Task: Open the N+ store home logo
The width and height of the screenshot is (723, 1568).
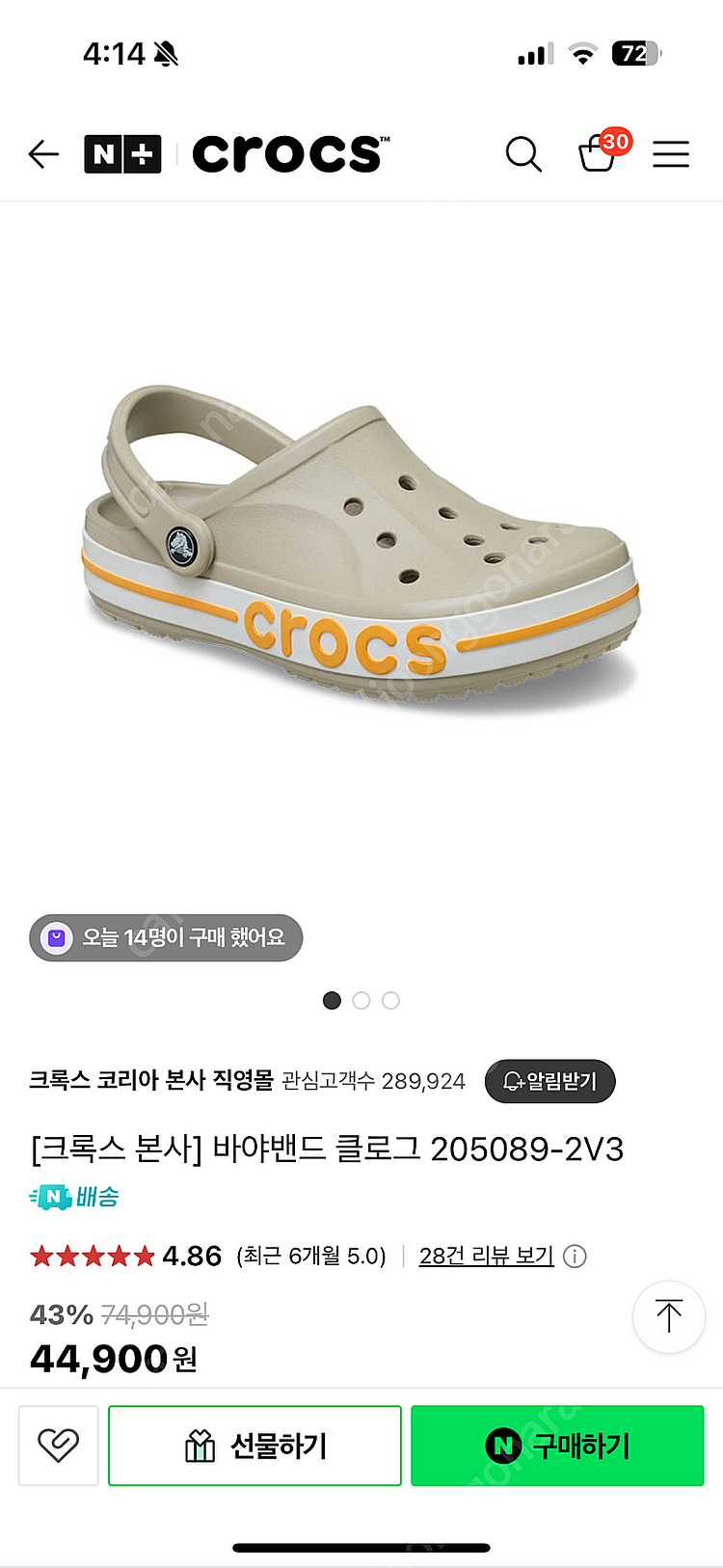Action: coord(122,154)
